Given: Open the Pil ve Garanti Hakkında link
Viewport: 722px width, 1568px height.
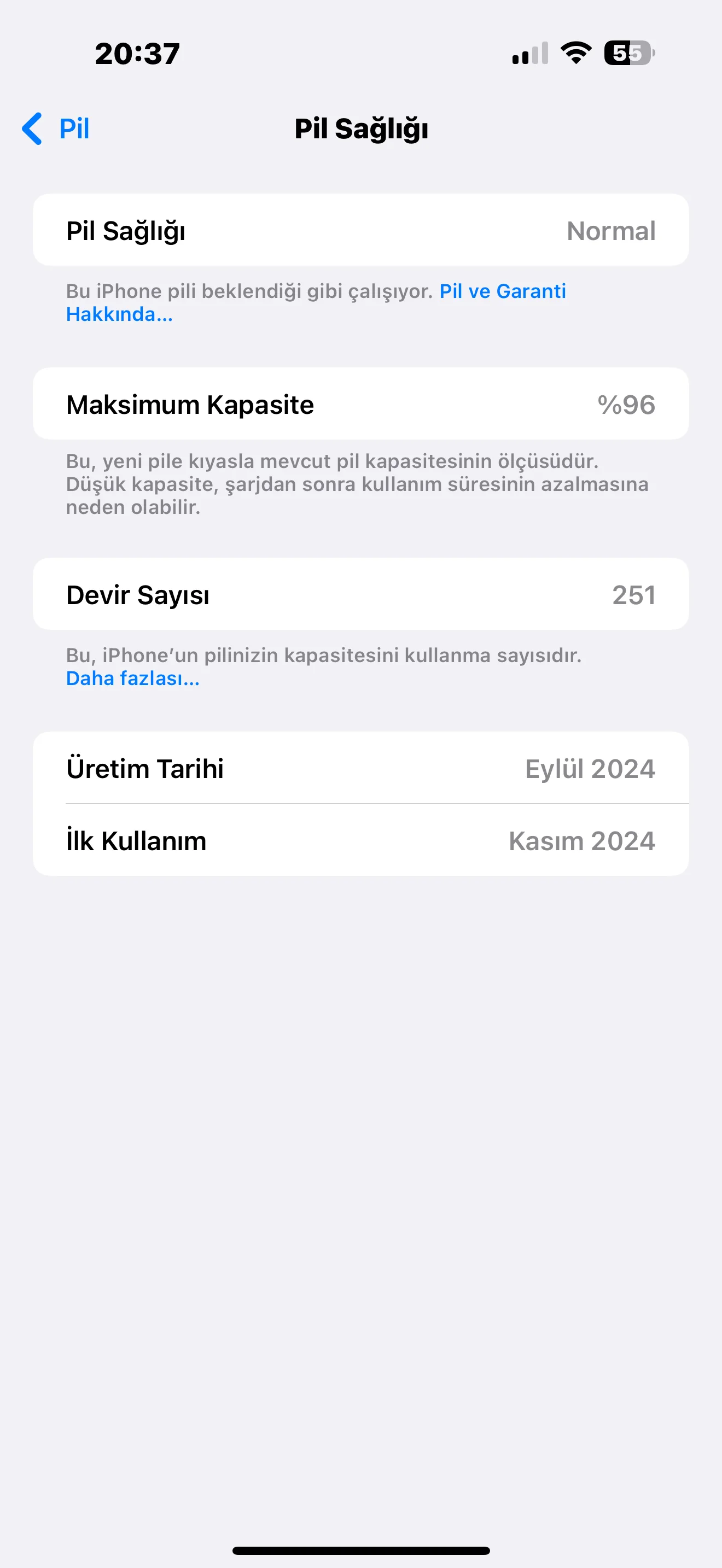Looking at the screenshot, I should 502,291.
